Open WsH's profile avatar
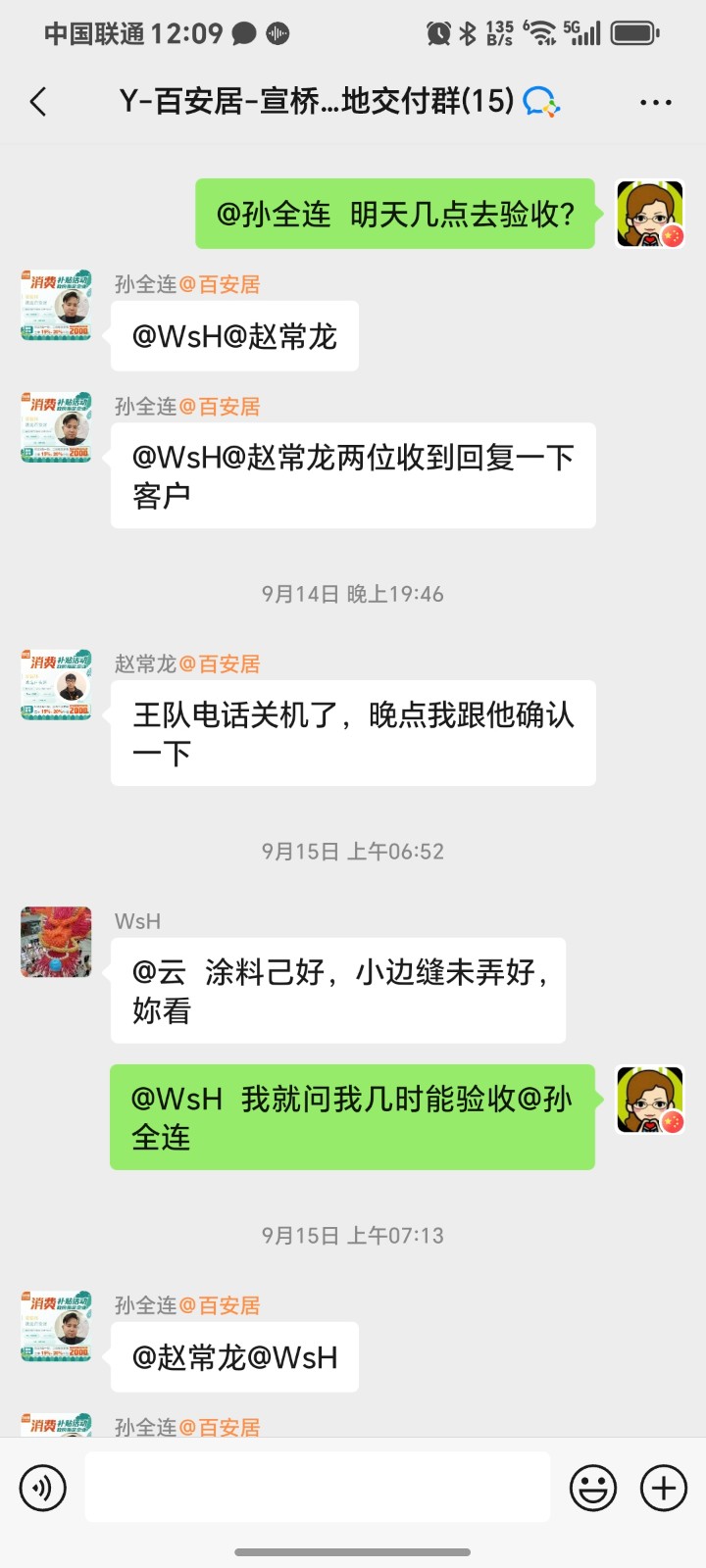The width and height of the screenshot is (706, 1568). (x=57, y=942)
